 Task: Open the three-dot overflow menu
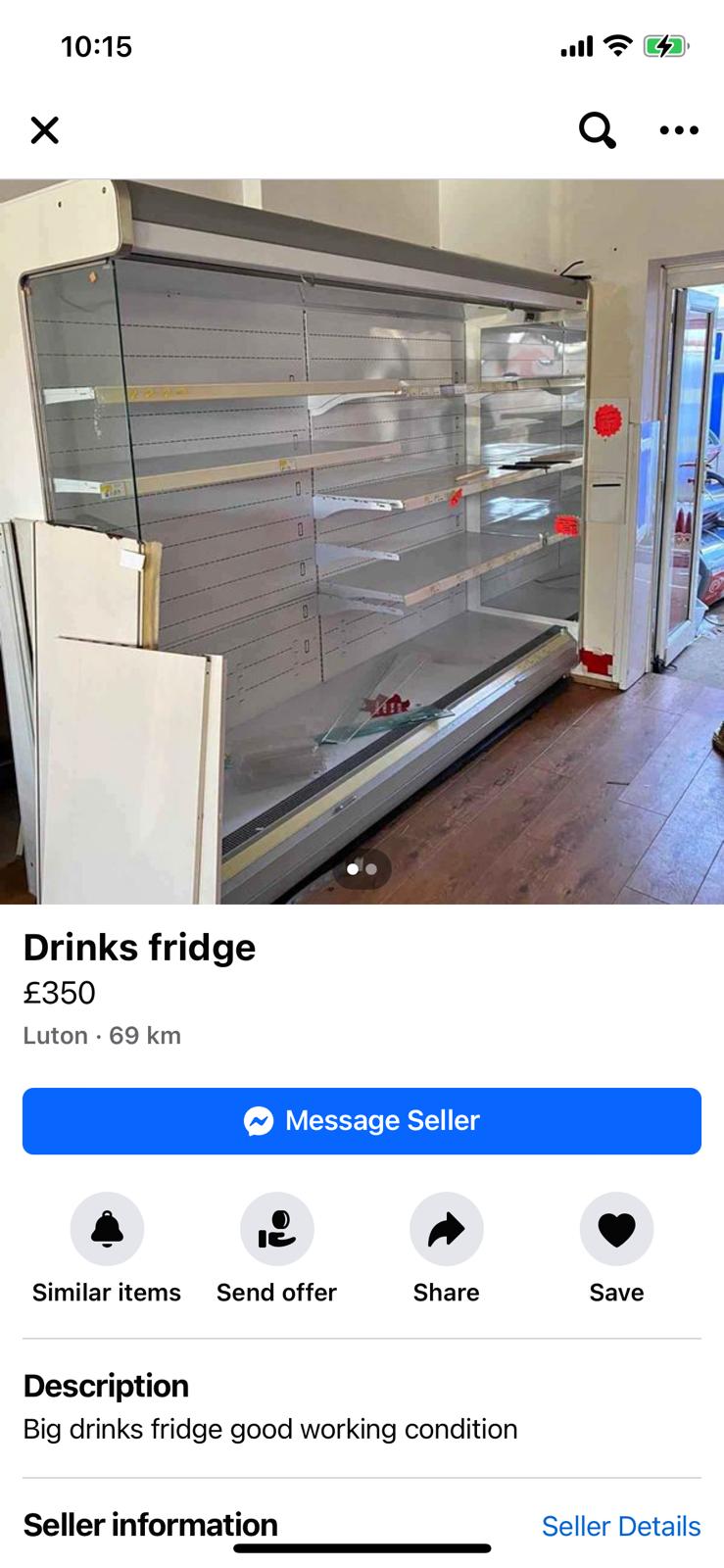[679, 129]
